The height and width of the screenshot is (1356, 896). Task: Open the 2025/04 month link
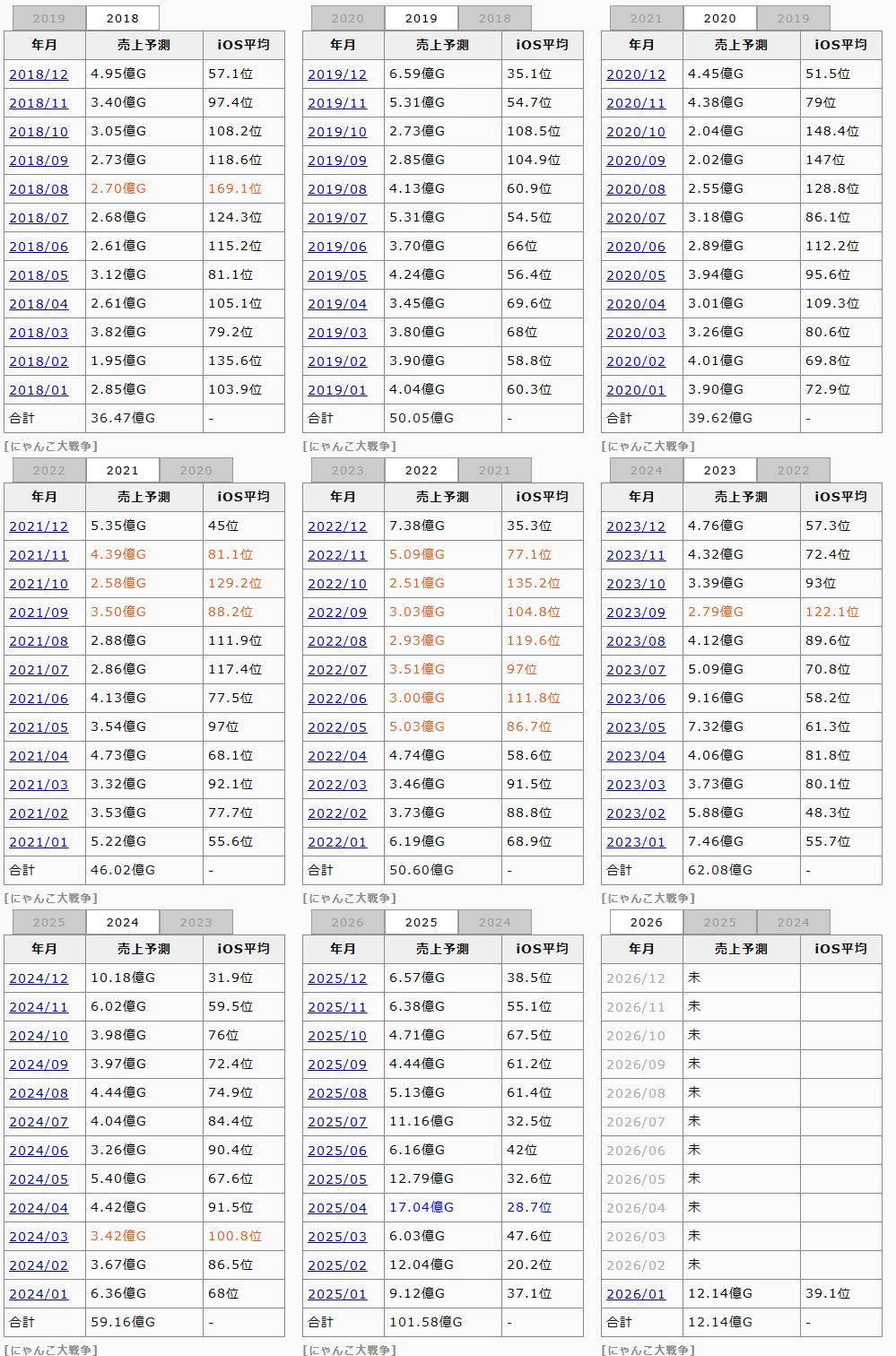337,1208
